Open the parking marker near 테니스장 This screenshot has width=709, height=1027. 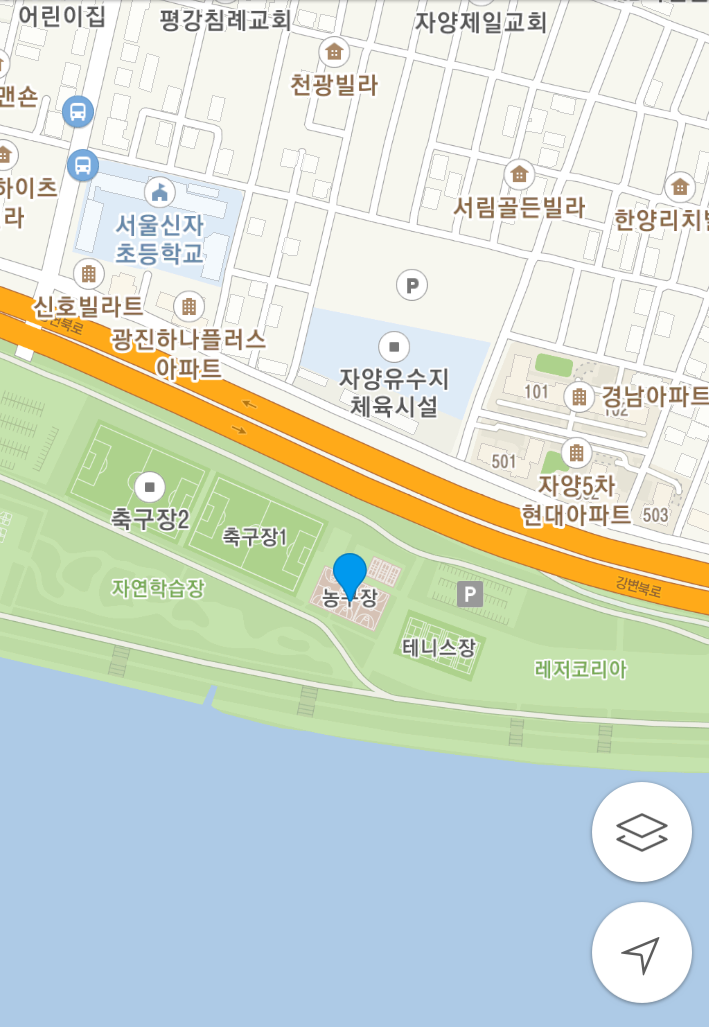tap(470, 596)
